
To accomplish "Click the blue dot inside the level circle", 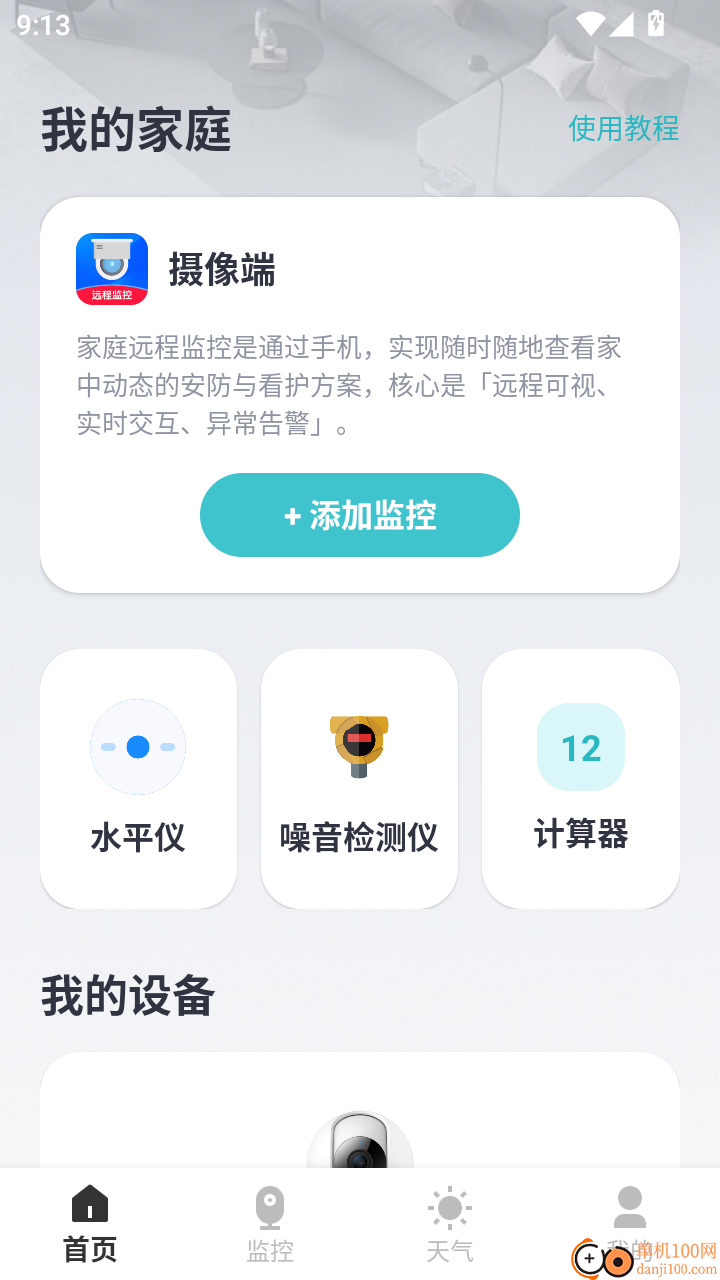I will tap(138, 747).
